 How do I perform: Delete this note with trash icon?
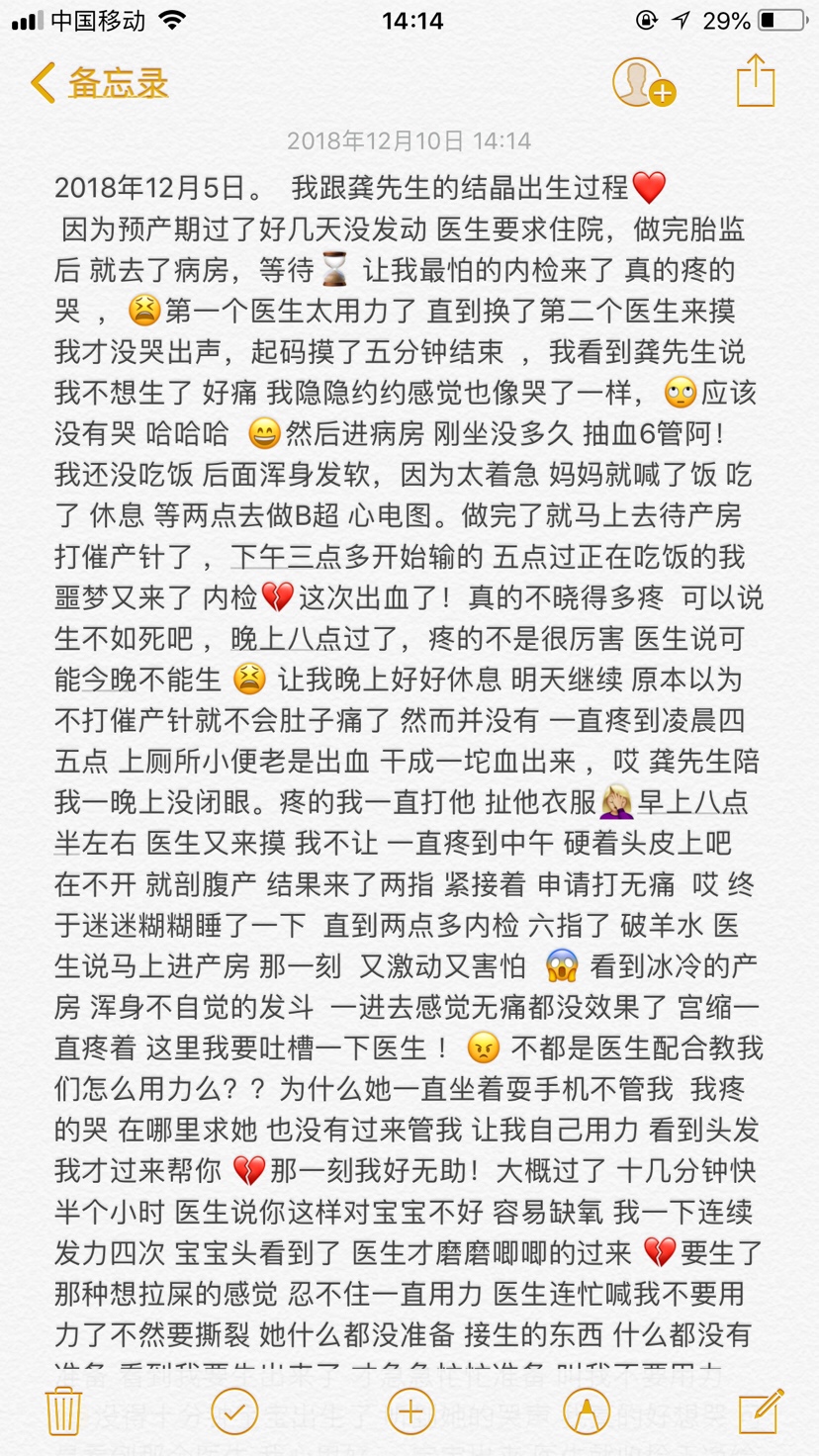tap(63, 1410)
